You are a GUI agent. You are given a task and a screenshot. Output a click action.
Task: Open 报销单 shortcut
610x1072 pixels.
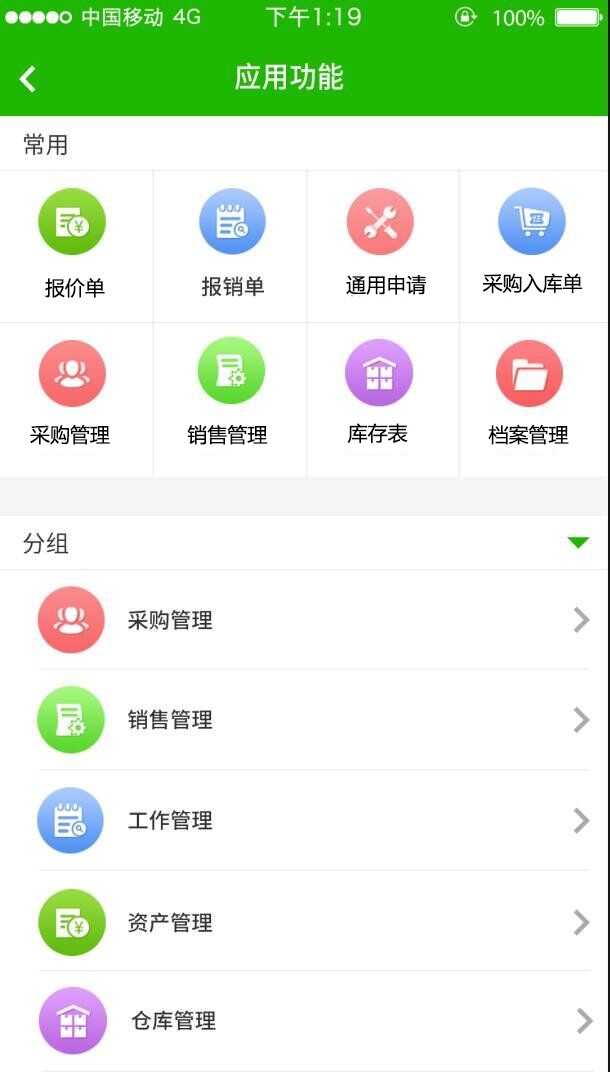pos(232,245)
